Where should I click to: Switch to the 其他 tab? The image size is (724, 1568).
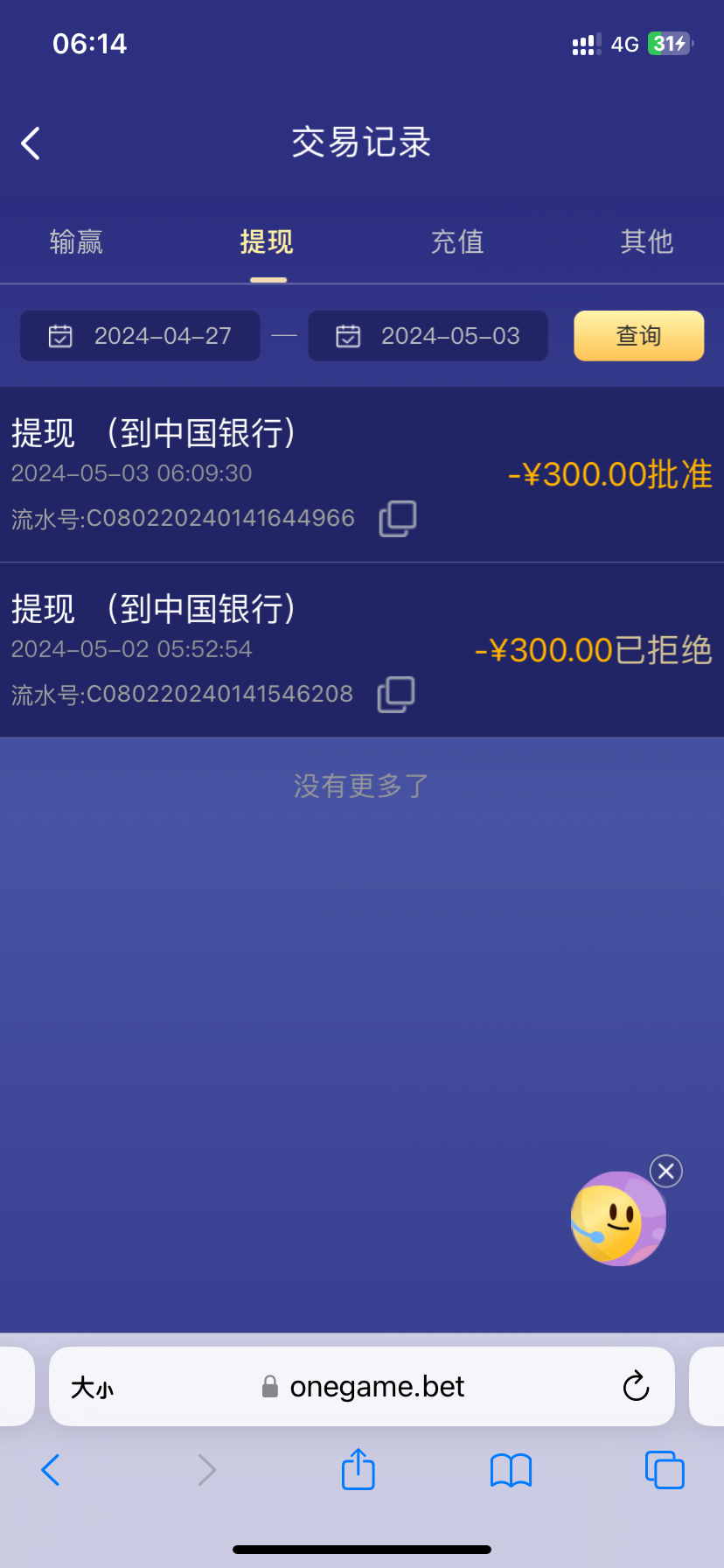647,241
